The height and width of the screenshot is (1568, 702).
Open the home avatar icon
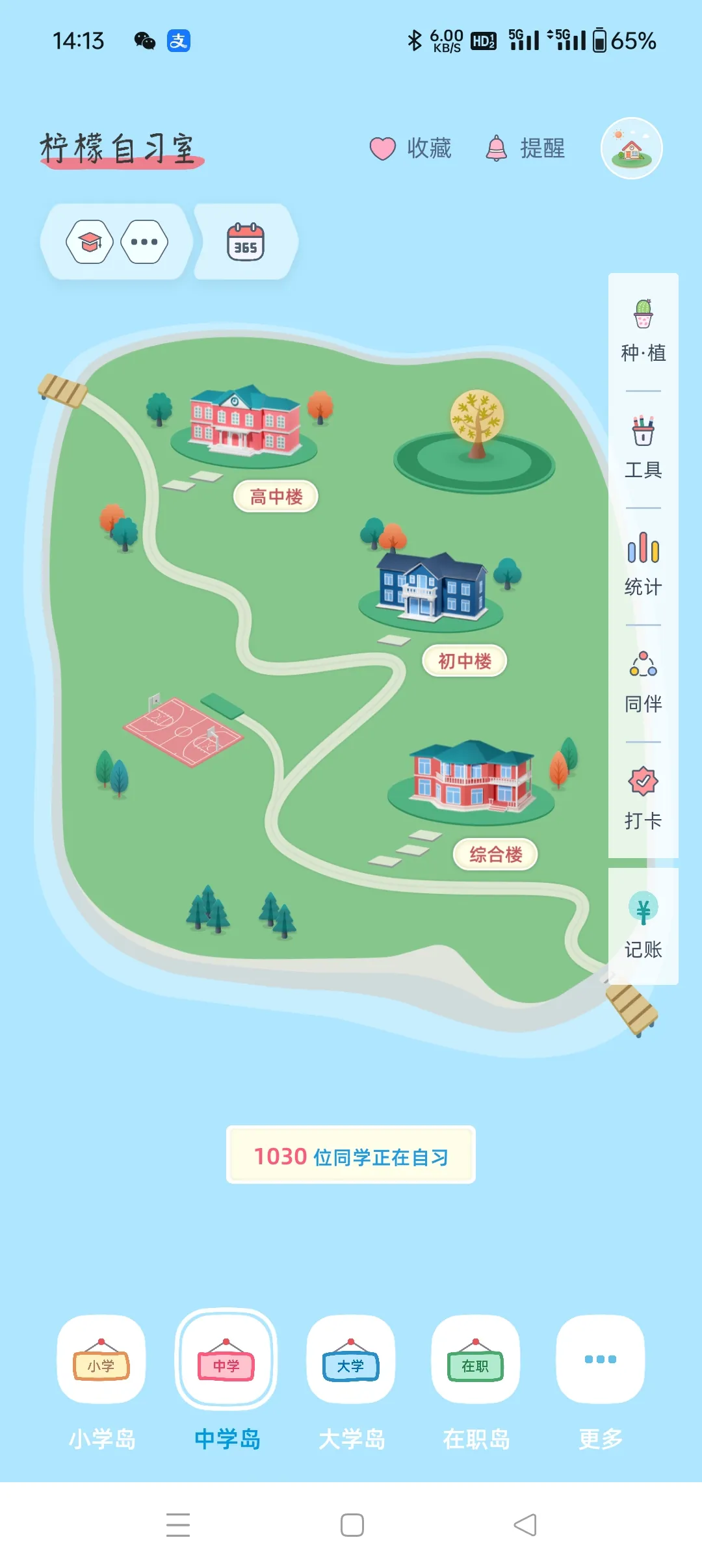[x=631, y=148]
